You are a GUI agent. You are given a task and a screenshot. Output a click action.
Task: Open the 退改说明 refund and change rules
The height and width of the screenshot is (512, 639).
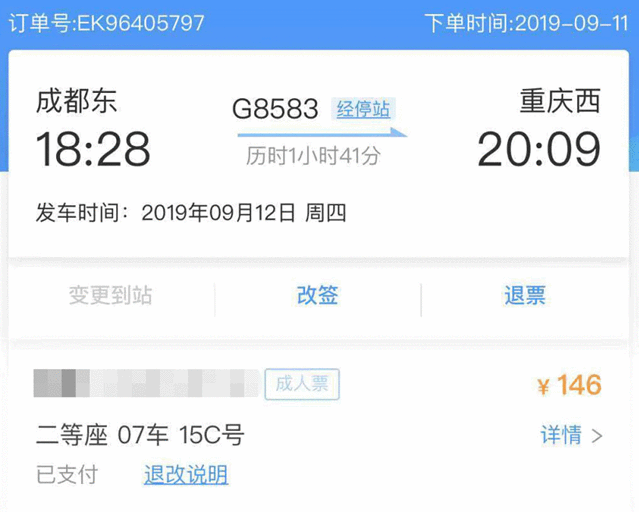[x=185, y=474]
